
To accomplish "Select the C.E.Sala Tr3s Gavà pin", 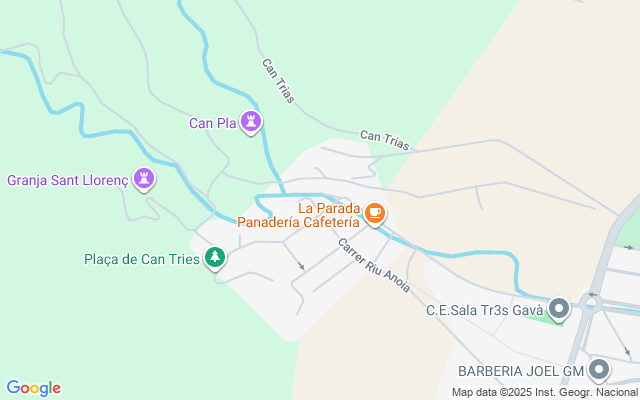I will tap(558, 309).
